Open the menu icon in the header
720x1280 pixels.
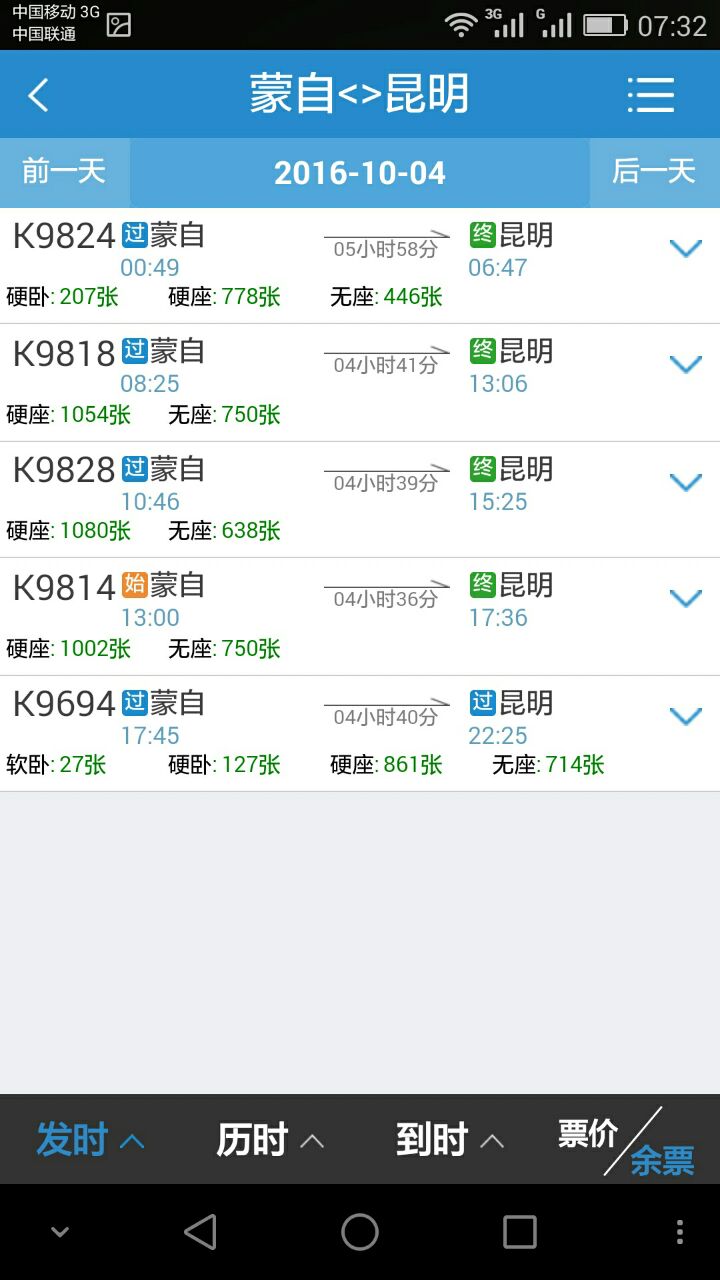pos(651,95)
